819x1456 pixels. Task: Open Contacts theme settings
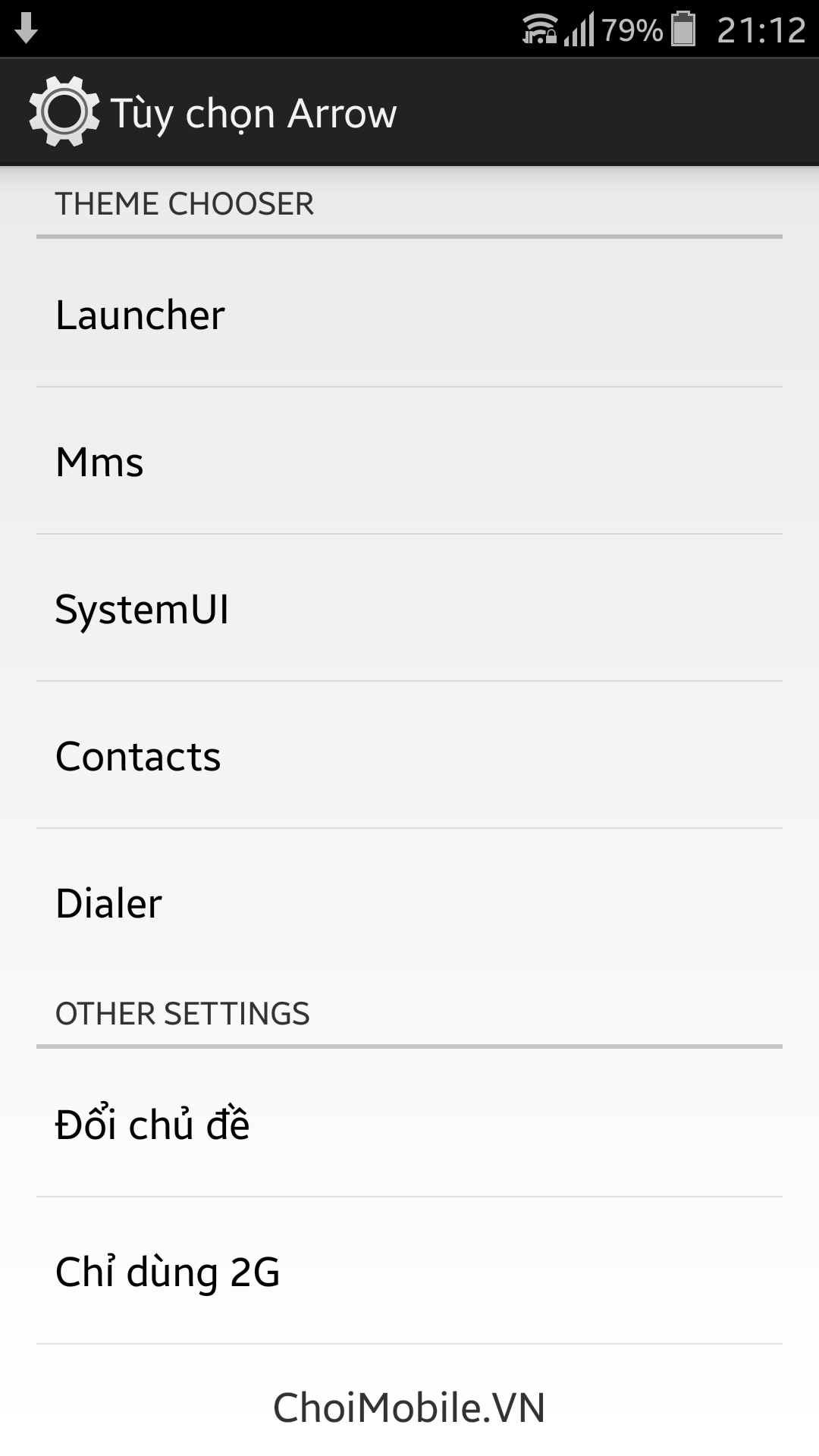click(x=409, y=755)
